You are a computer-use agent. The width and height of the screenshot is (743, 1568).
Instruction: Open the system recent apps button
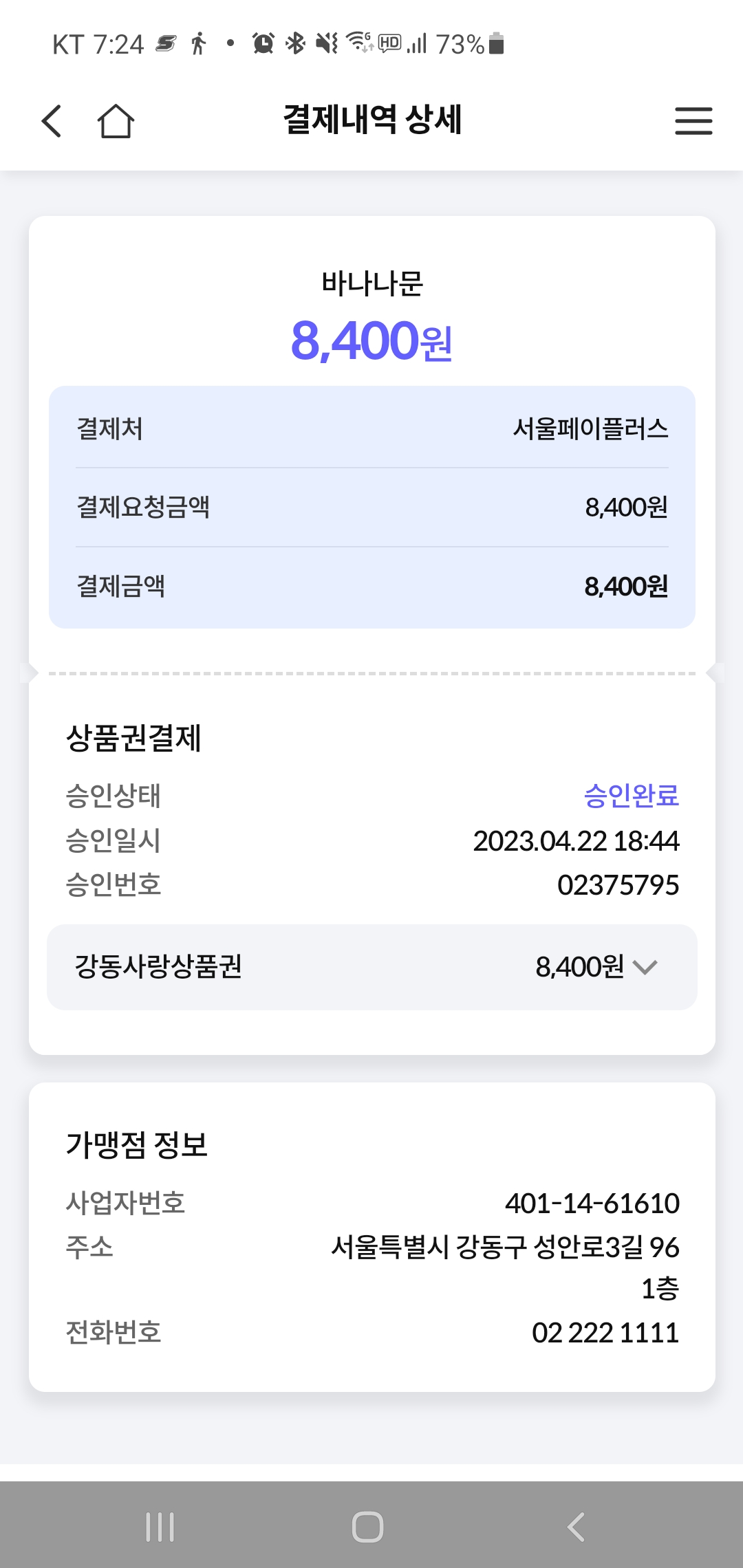click(160, 1527)
